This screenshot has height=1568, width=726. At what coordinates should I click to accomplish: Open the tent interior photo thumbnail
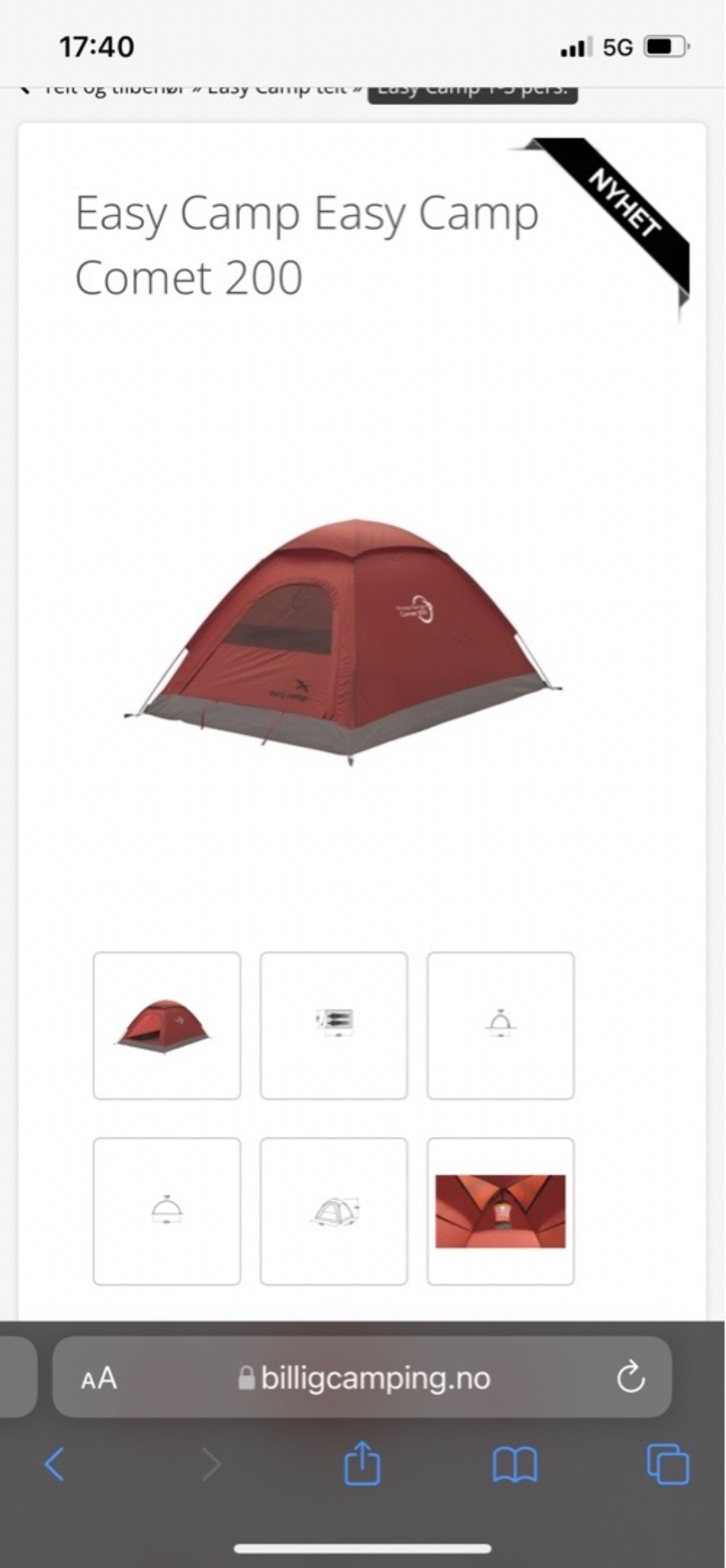(500, 1212)
